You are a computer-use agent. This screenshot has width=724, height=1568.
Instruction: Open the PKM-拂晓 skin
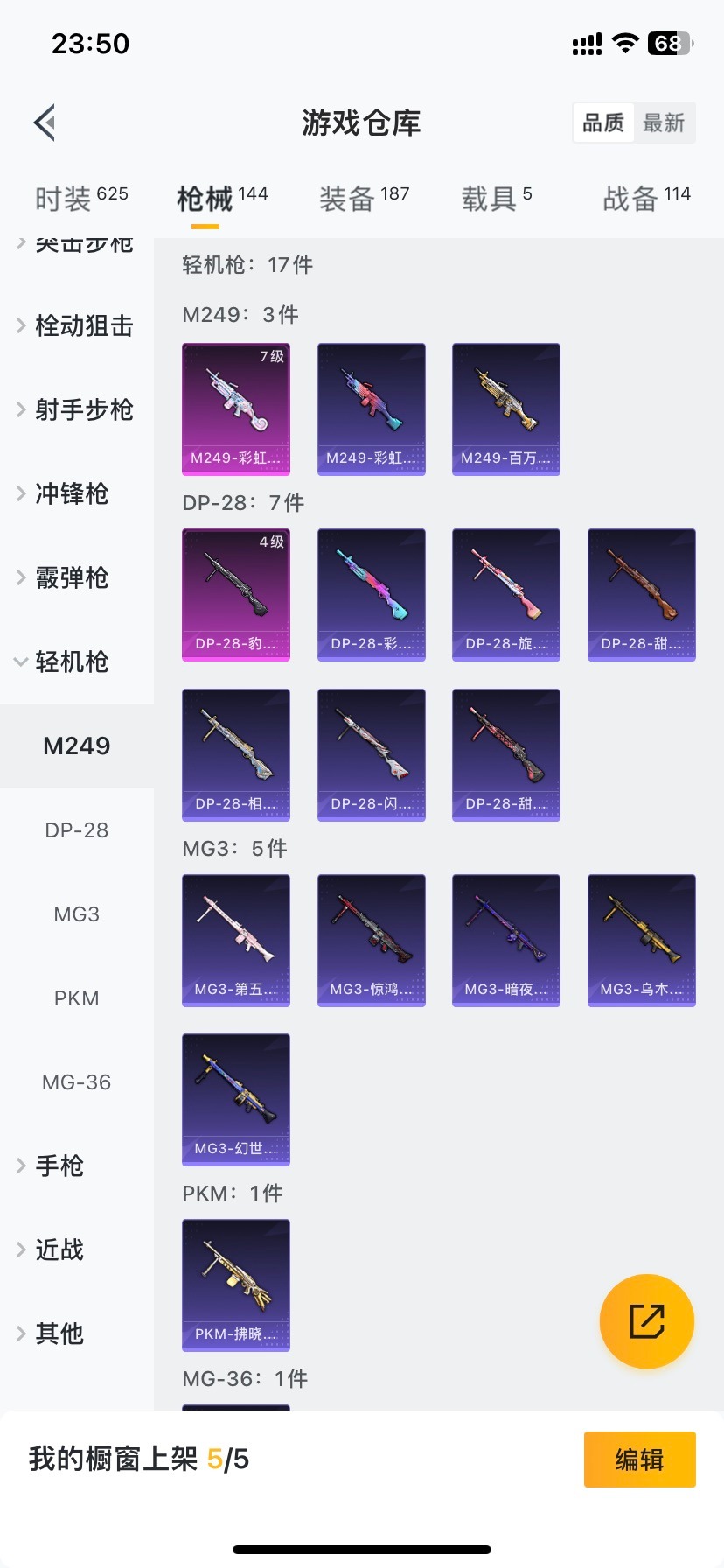[236, 1284]
